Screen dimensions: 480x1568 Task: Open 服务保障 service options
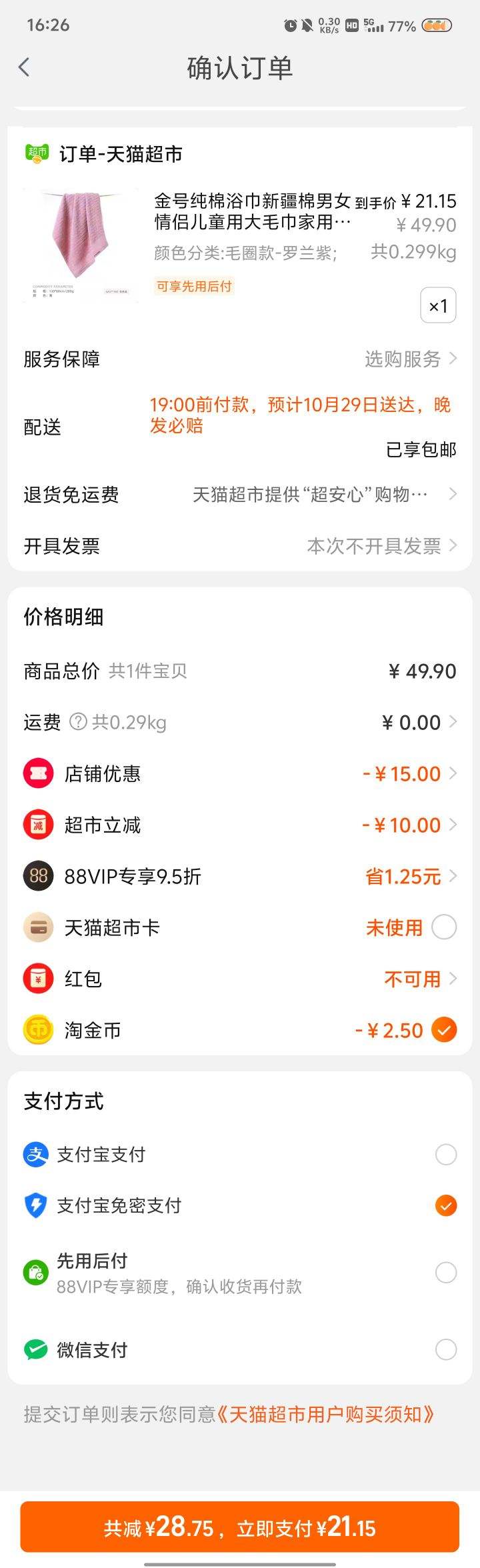point(409,359)
